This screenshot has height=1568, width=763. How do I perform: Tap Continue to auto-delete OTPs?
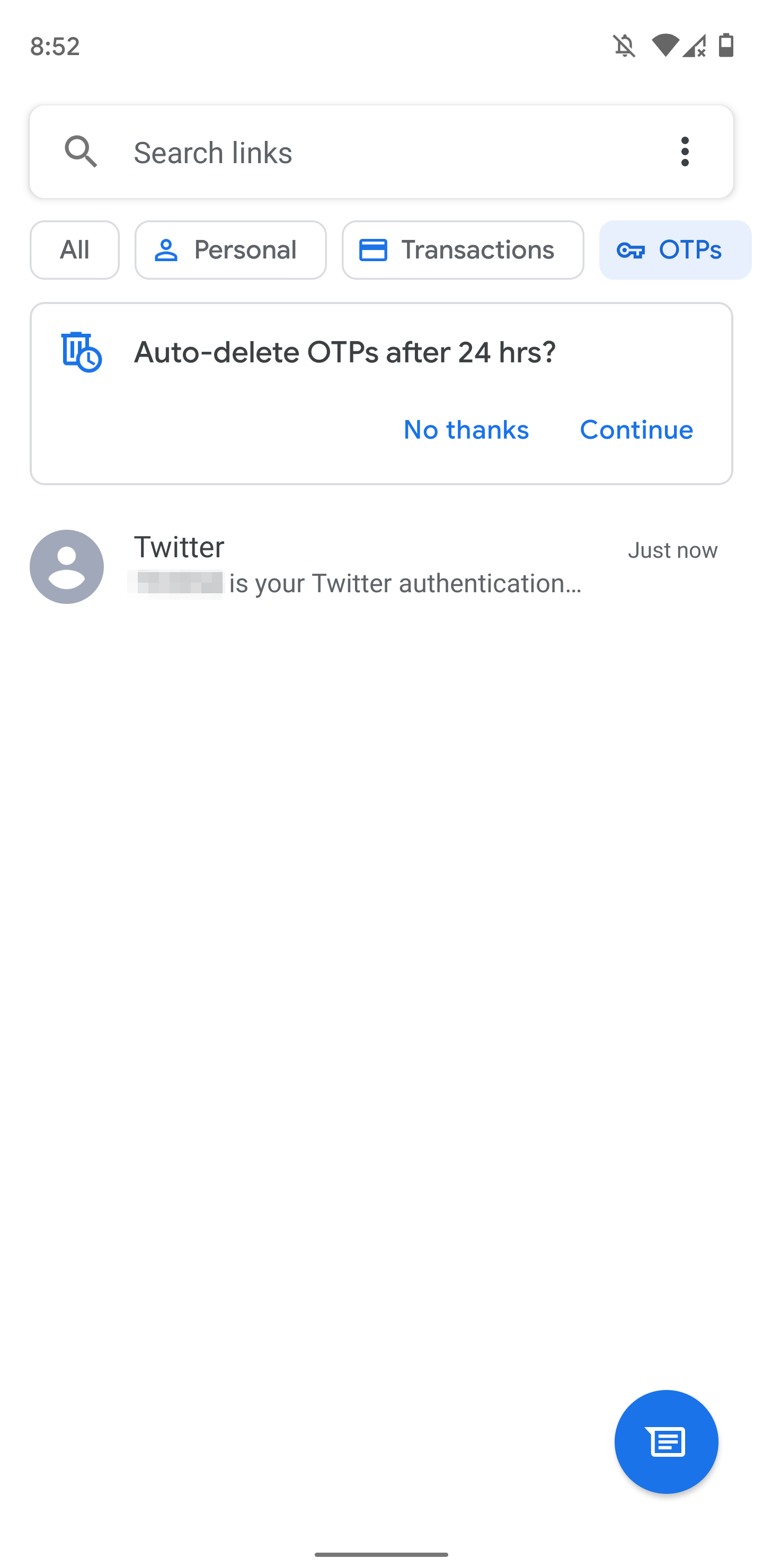coord(636,430)
